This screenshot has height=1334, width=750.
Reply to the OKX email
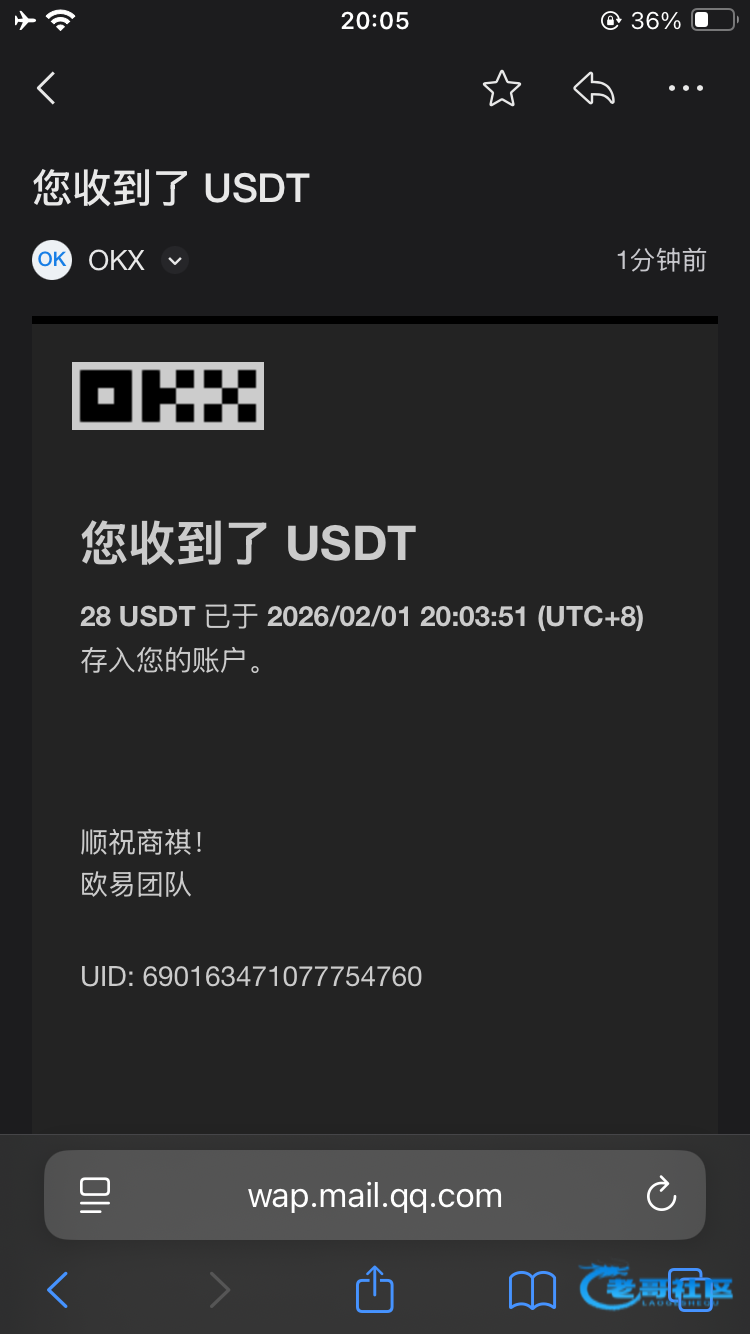(594, 89)
